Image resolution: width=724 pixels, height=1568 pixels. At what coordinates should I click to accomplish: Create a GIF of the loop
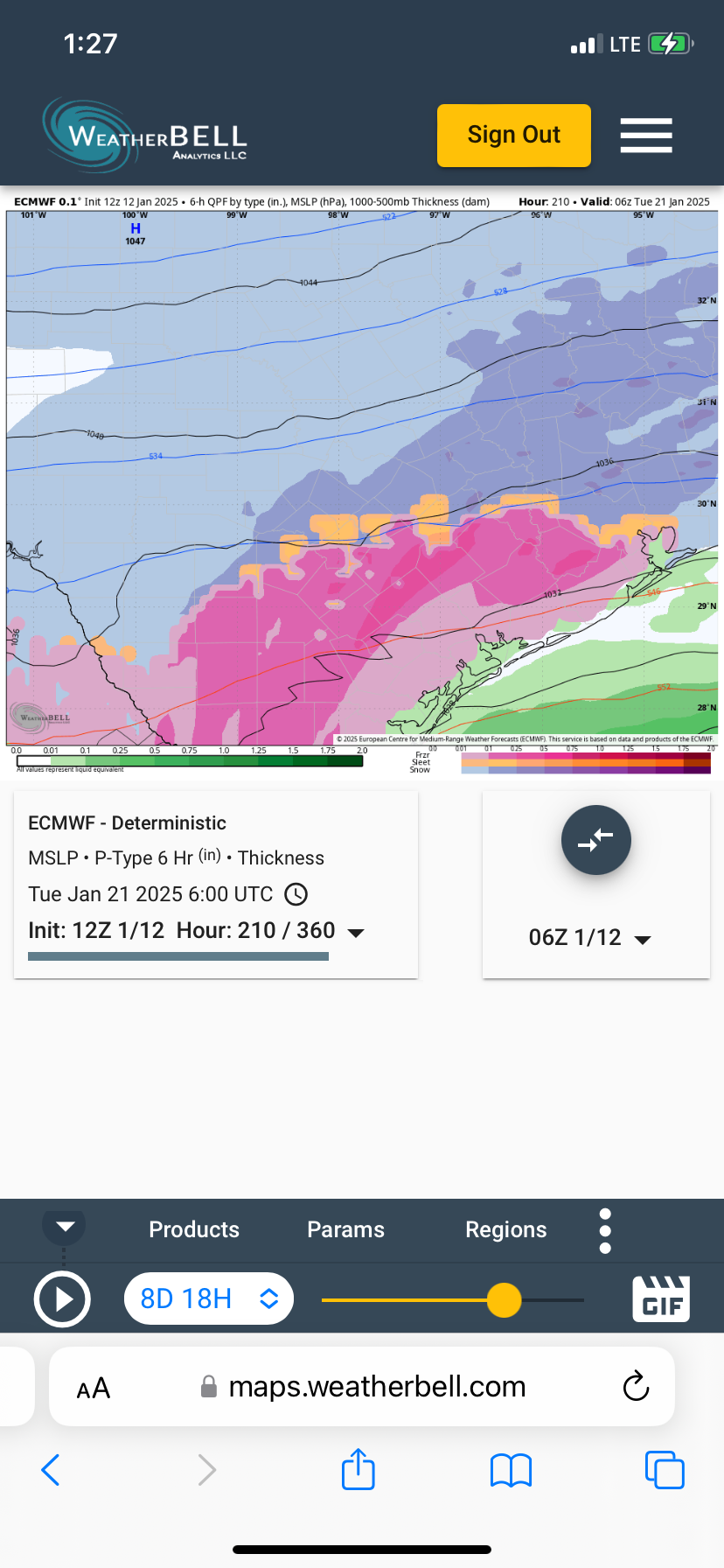(x=661, y=1298)
